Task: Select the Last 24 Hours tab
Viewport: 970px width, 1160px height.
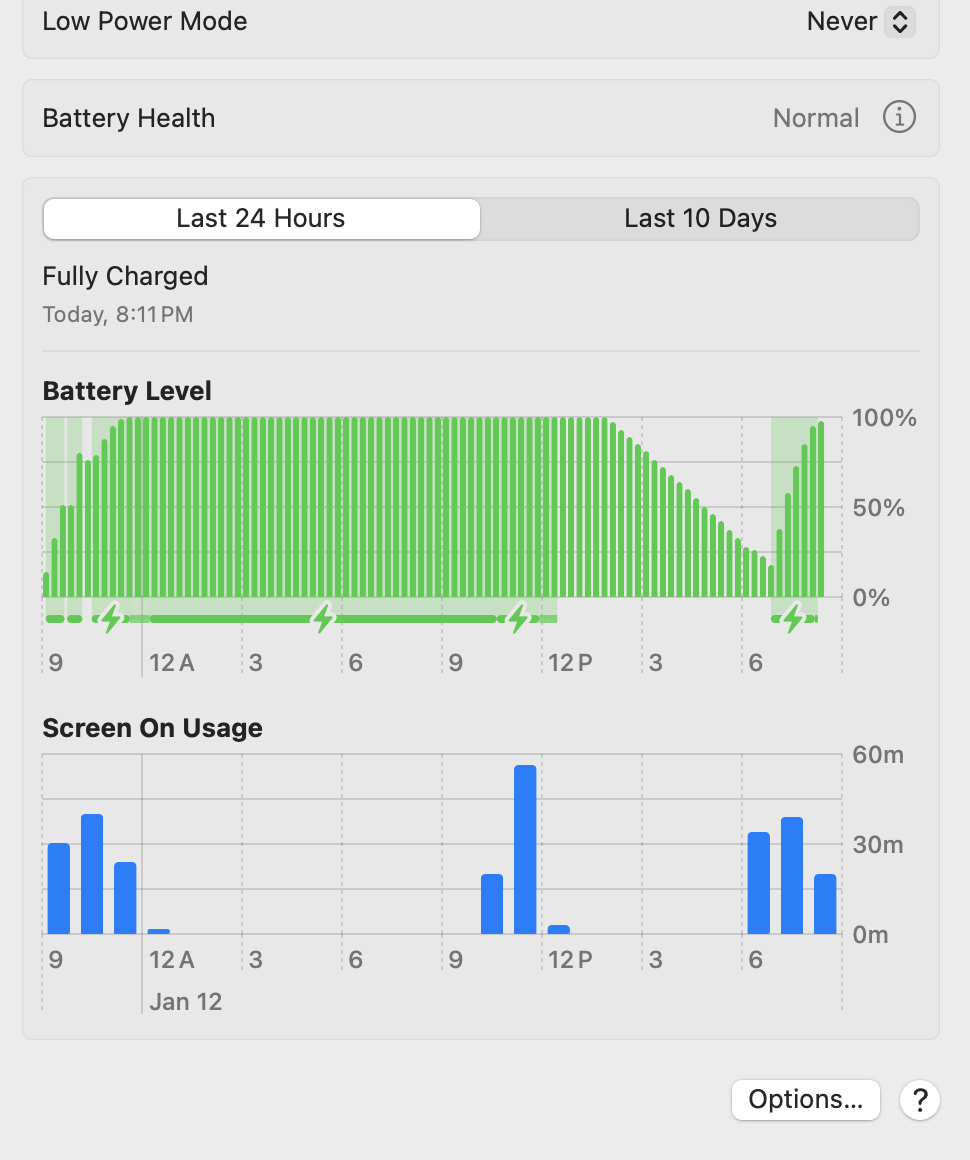Action: (x=260, y=218)
